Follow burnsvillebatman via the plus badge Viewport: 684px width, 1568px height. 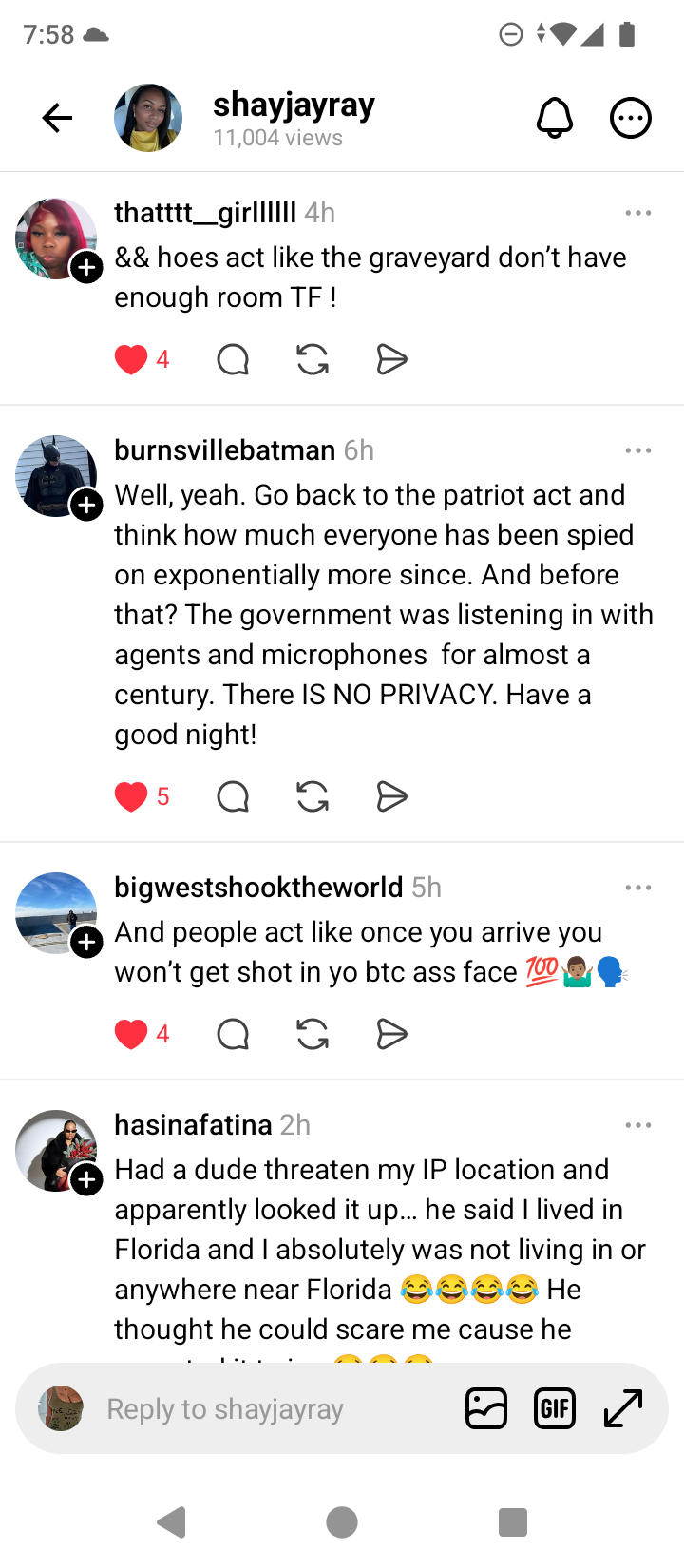[x=87, y=505]
